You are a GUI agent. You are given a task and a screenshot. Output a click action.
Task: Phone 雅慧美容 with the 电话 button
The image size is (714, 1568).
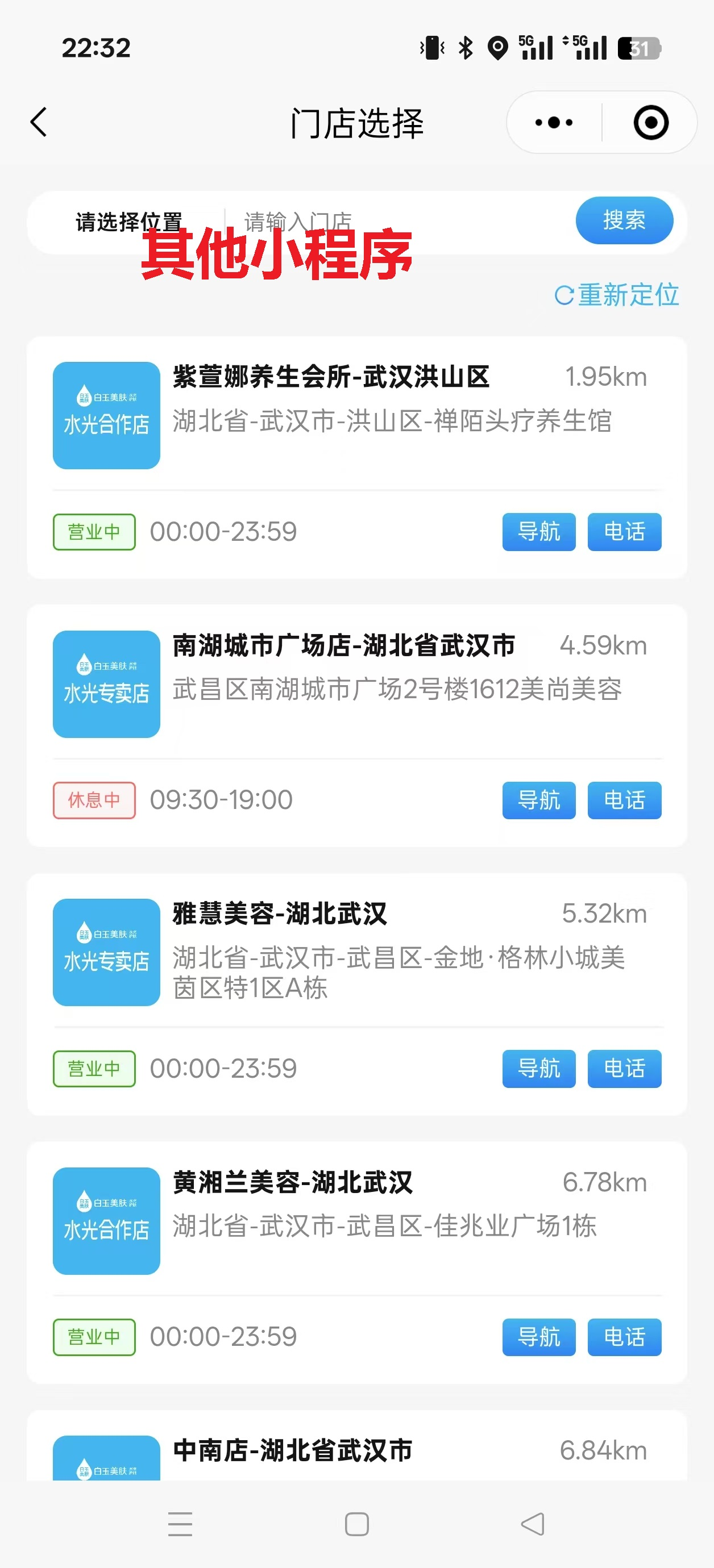624,1068
